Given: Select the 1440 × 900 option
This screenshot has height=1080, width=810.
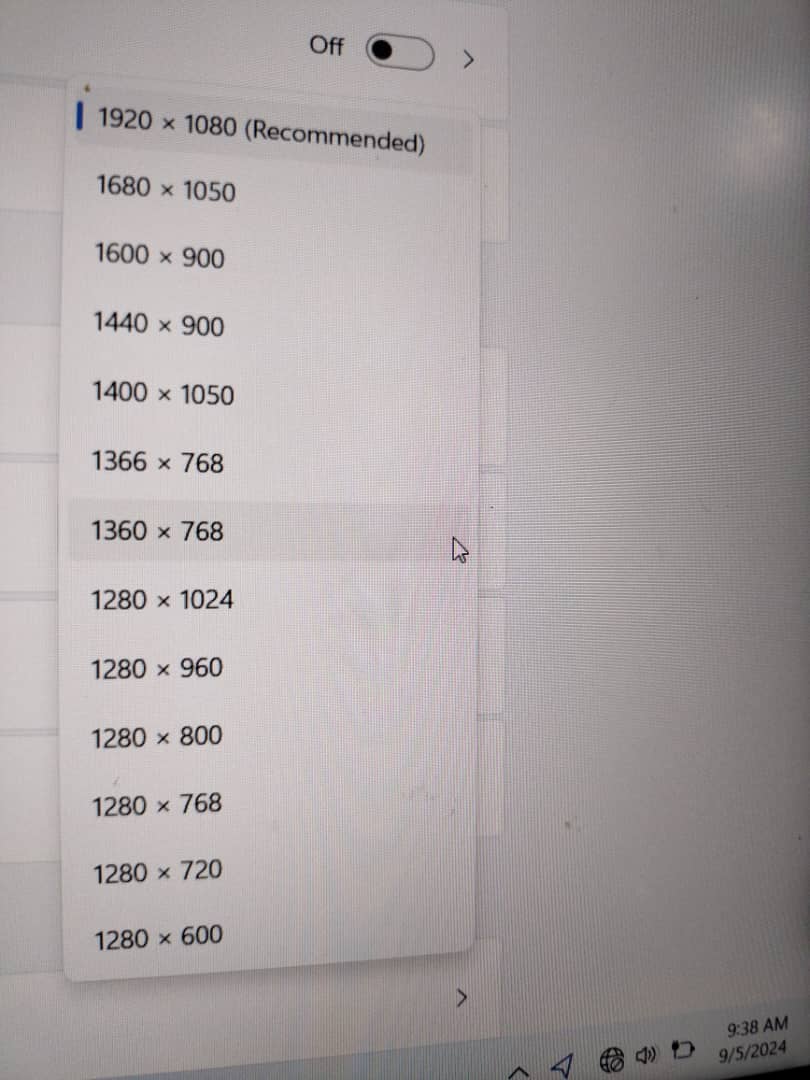Looking at the screenshot, I should (x=159, y=324).
